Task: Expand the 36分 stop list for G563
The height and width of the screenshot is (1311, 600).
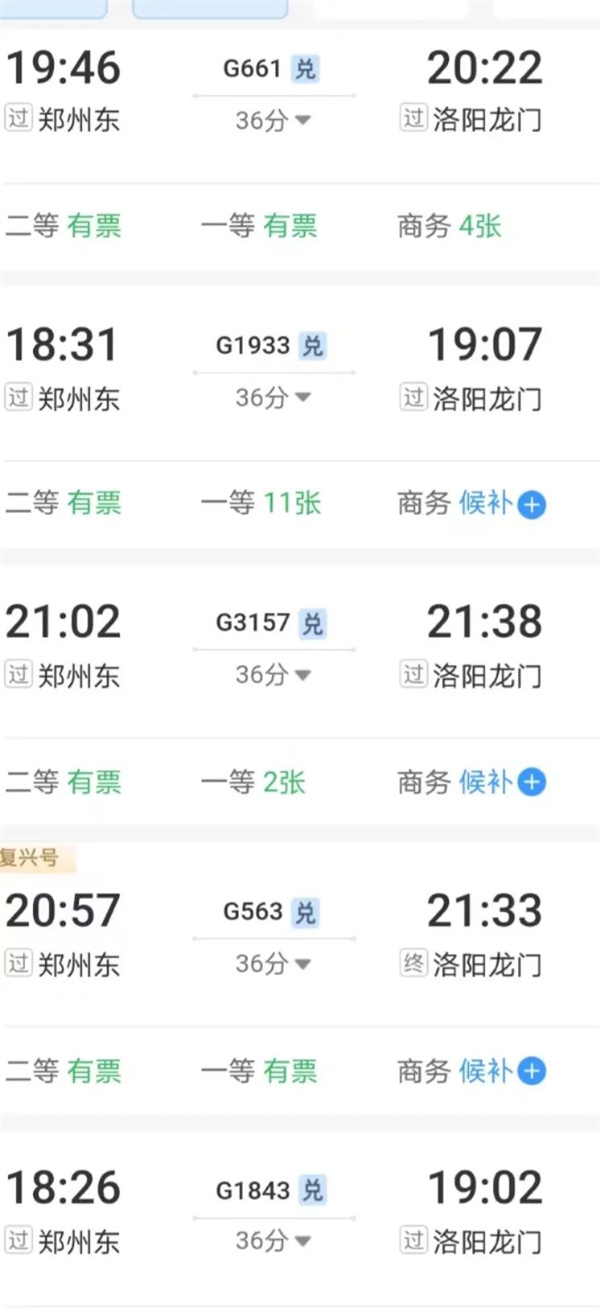Action: [x=273, y=964]
